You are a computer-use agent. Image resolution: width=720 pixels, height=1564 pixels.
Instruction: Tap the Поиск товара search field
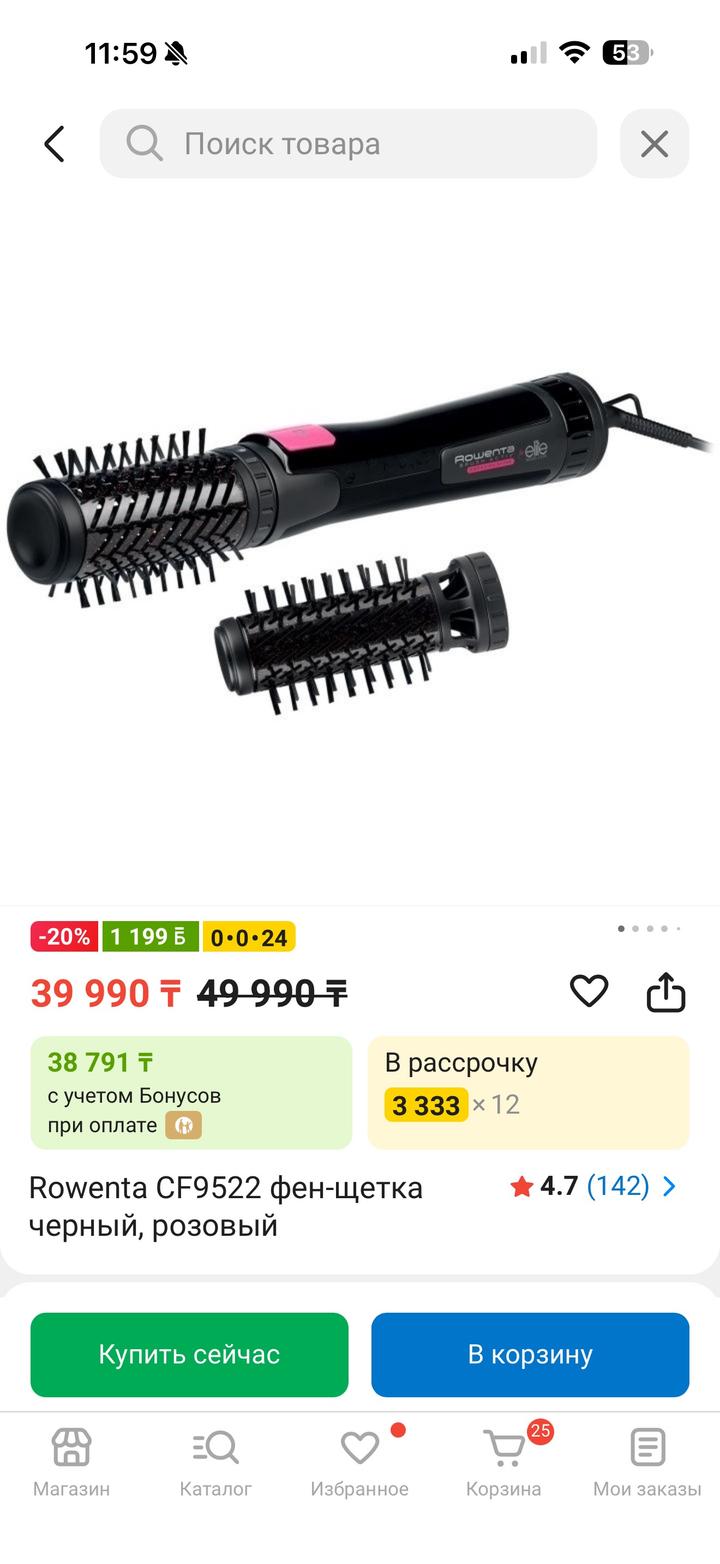[x=348, y=144]
